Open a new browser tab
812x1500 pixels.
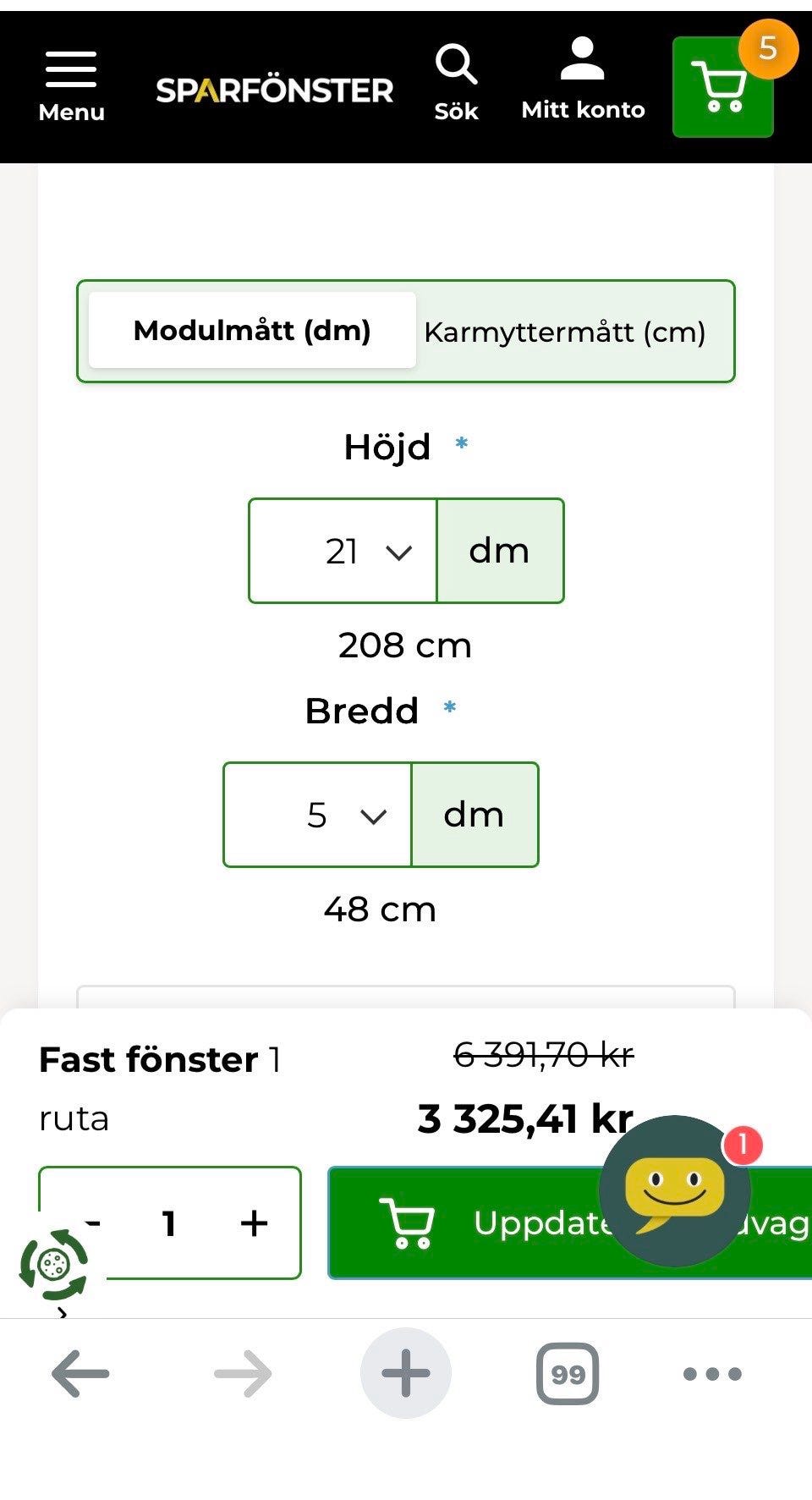[406, 1373]
